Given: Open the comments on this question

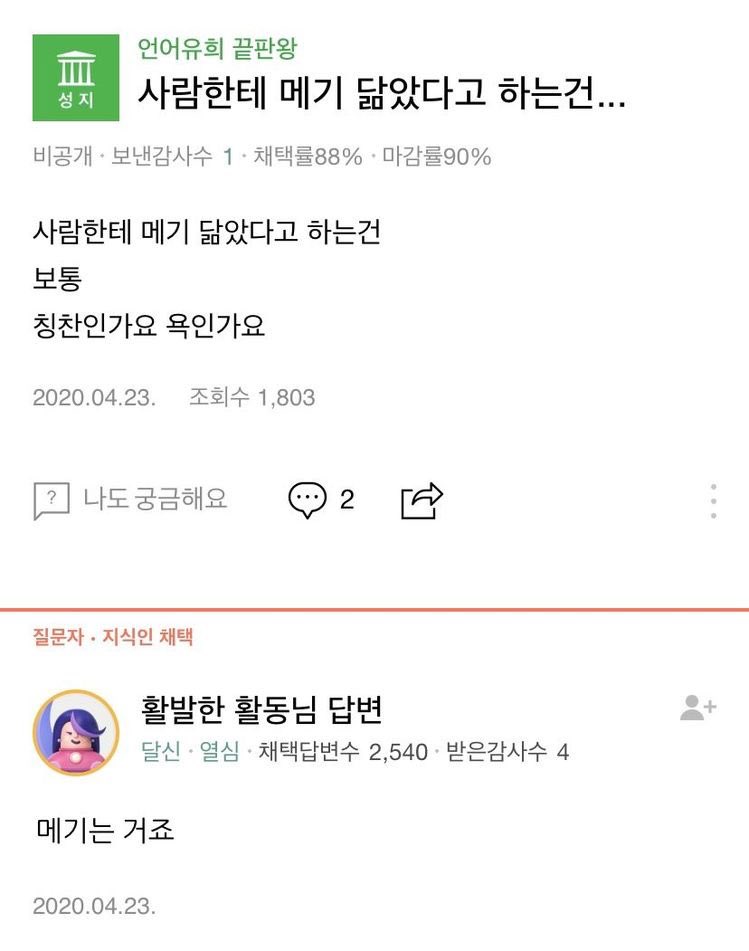Looking at the screenshot, I should (x=321, y=499).
